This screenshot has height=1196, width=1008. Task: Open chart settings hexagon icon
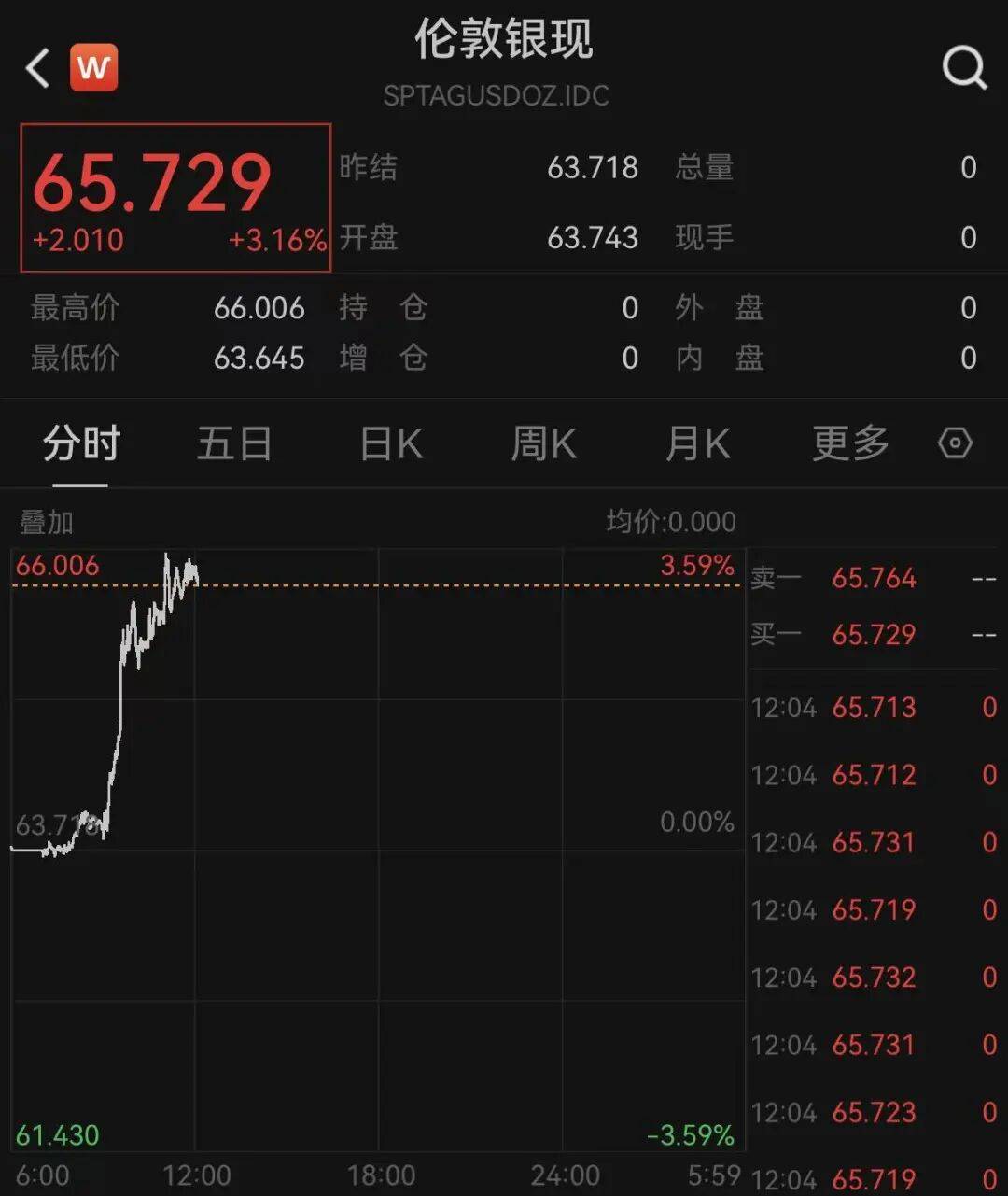[955, 443]
